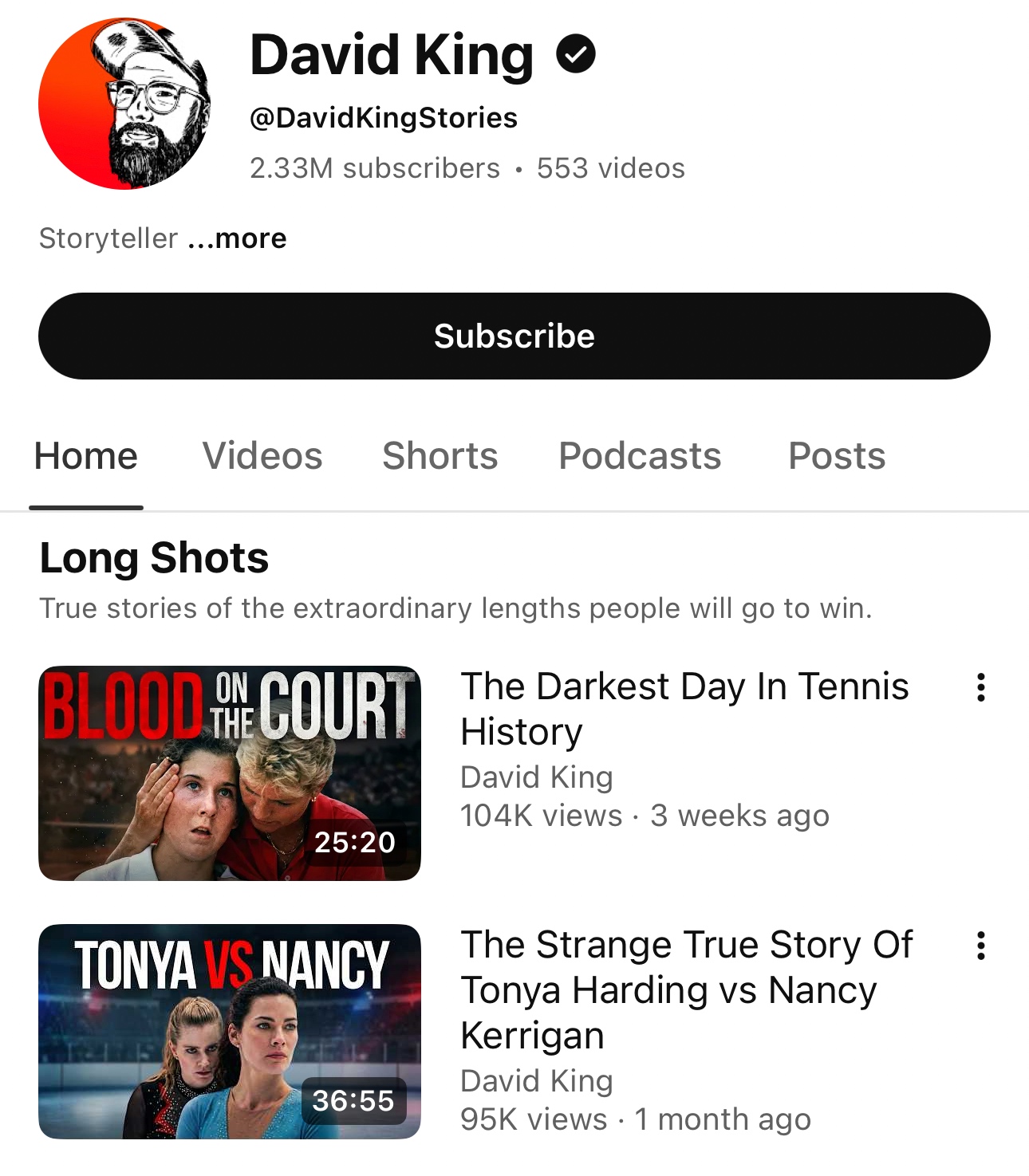Open the Podcasts tab

(x=640, y=456)
